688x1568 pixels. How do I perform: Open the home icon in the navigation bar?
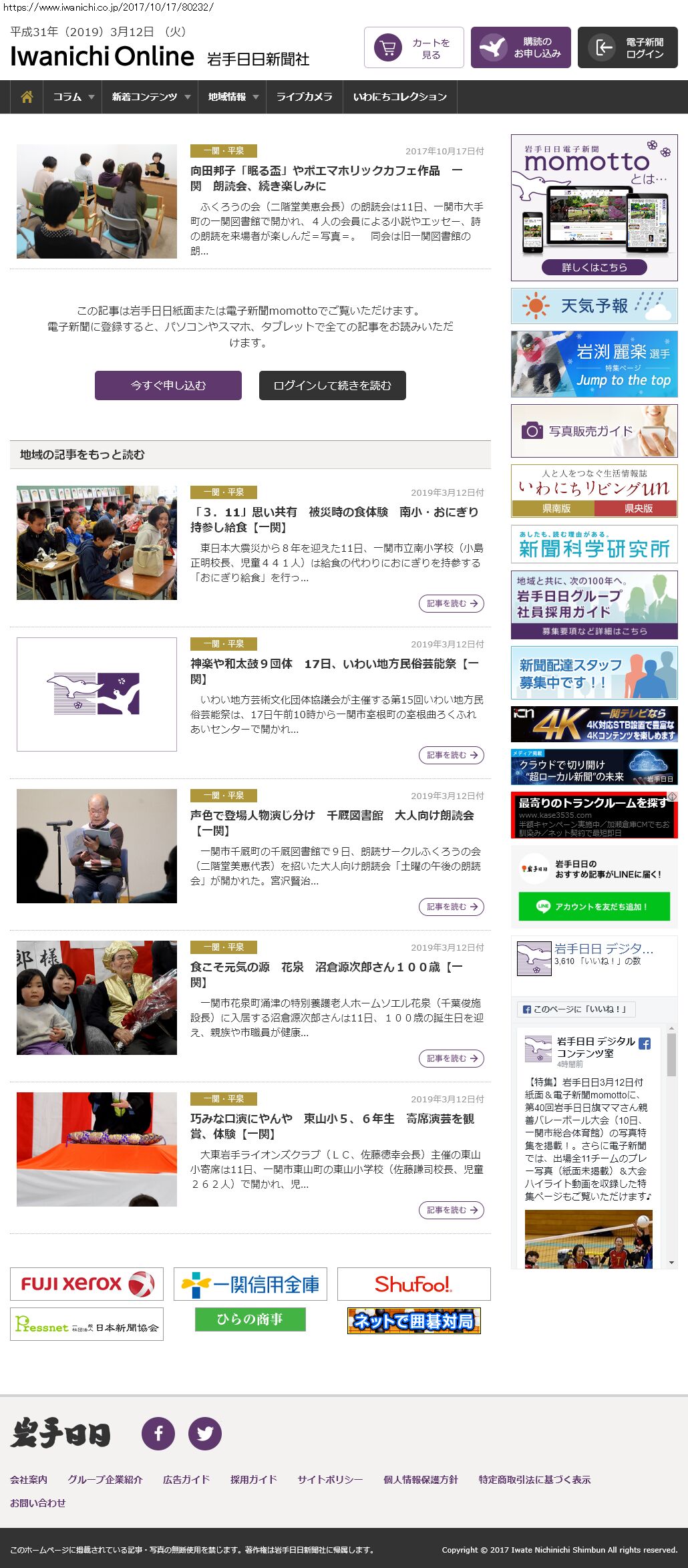(x=27, y=97)
